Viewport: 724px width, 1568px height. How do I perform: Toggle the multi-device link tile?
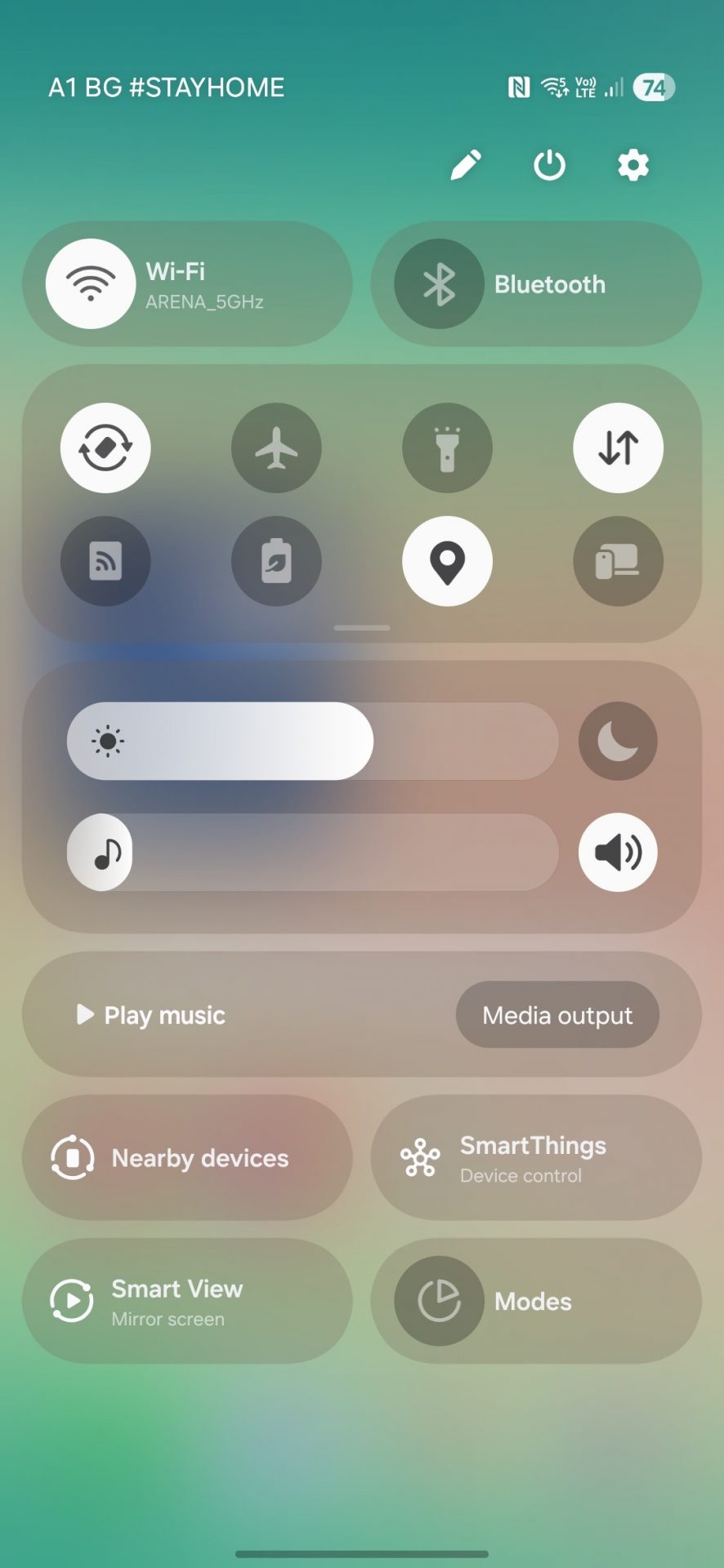(x=618, y=561)
